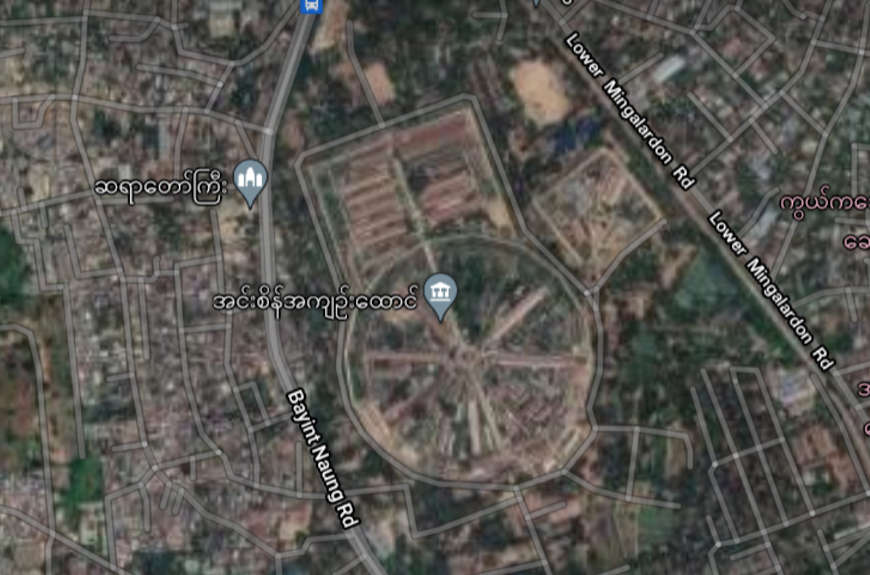Select the ဆရာတော်ကြီး place of worship pin
This screenshot has width=870, height=575.
tap(250, 181)
